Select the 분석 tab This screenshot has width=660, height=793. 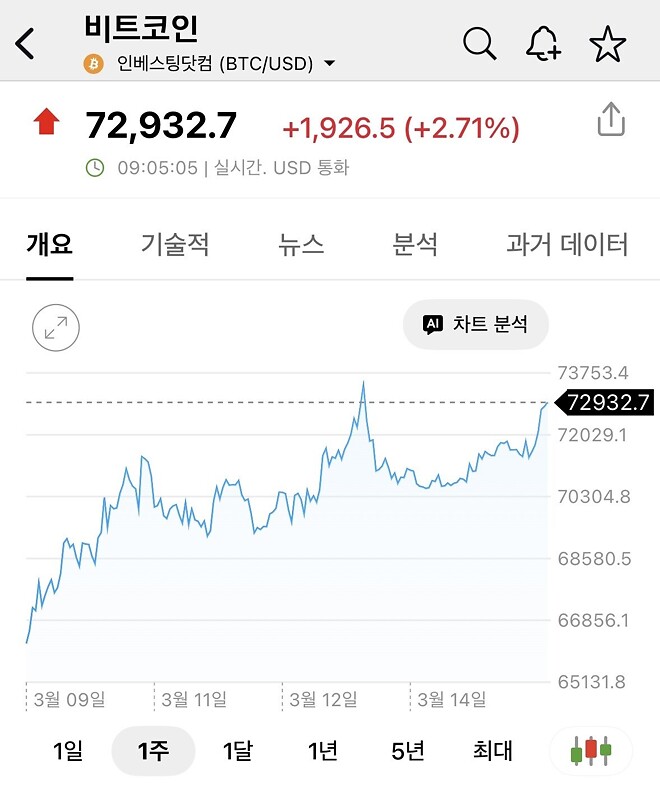[415, 244]
